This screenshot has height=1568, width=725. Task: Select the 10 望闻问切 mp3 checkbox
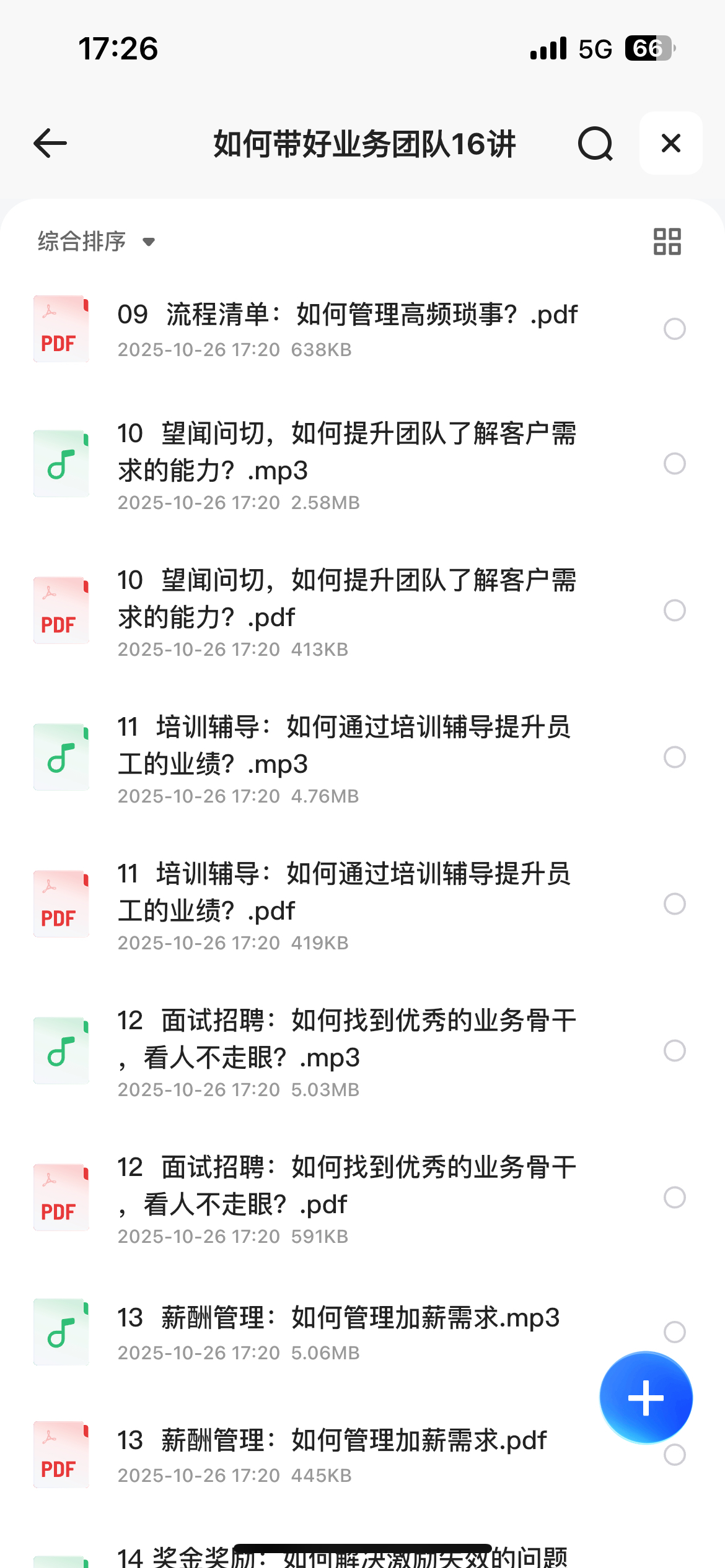pos(674,463)
